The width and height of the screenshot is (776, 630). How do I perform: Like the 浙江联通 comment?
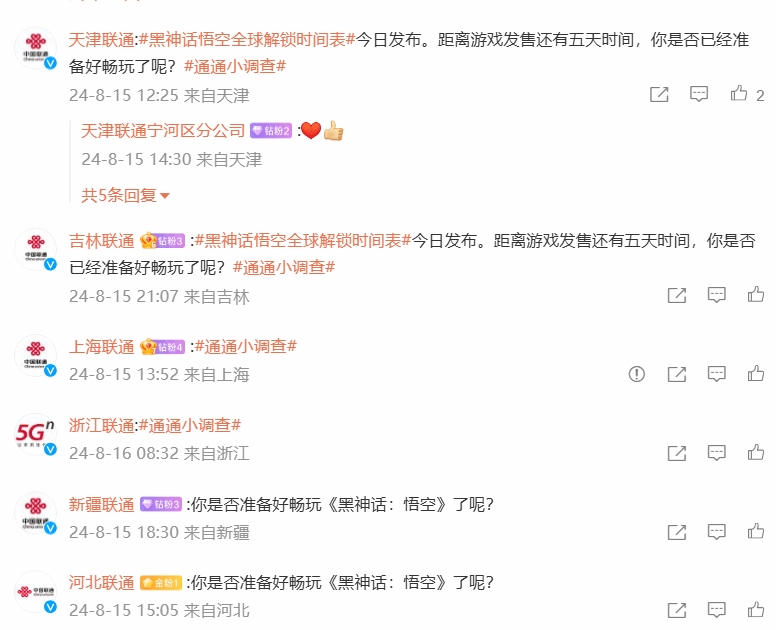coord(756,452)
